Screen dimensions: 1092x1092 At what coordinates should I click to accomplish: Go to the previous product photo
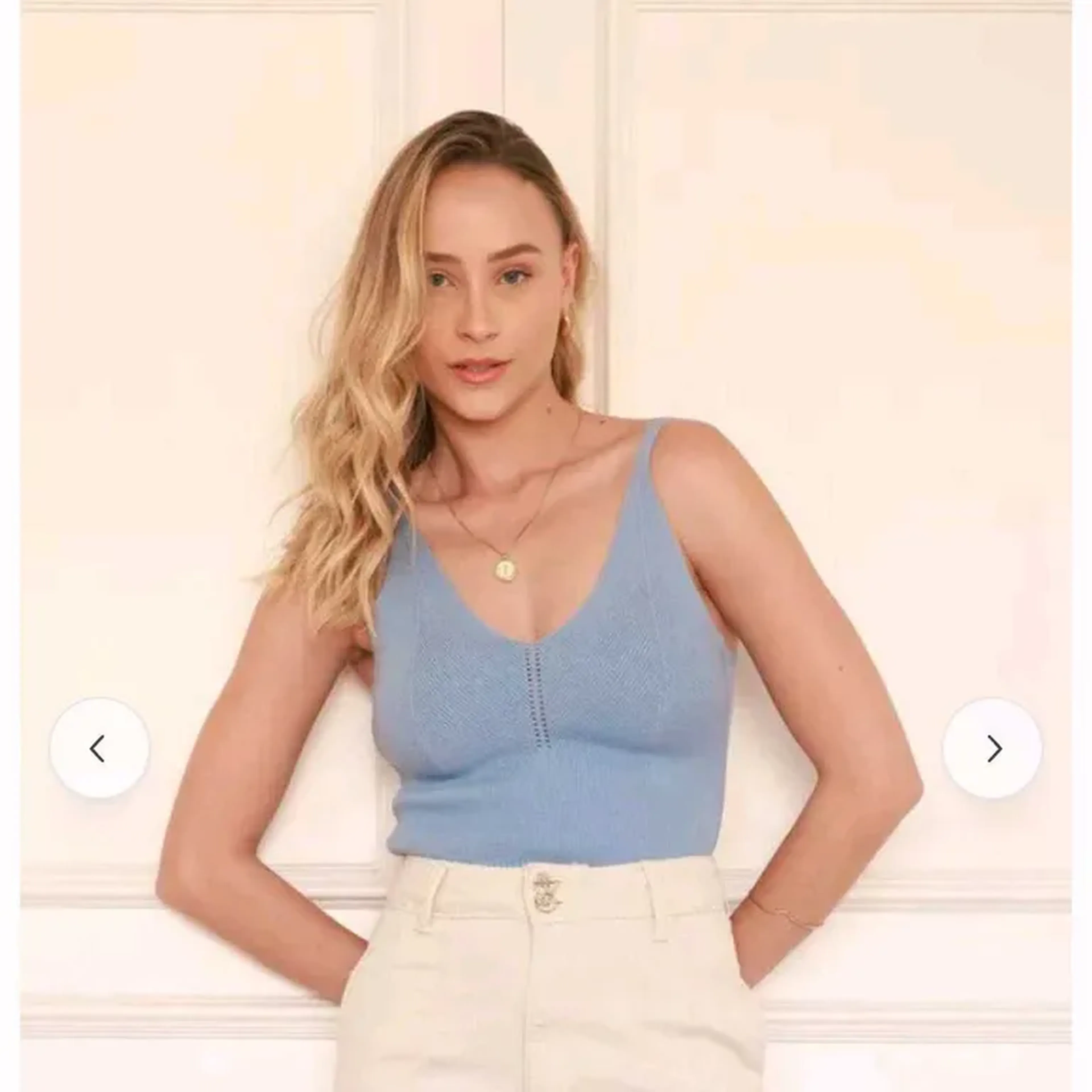tap(100, 748)
